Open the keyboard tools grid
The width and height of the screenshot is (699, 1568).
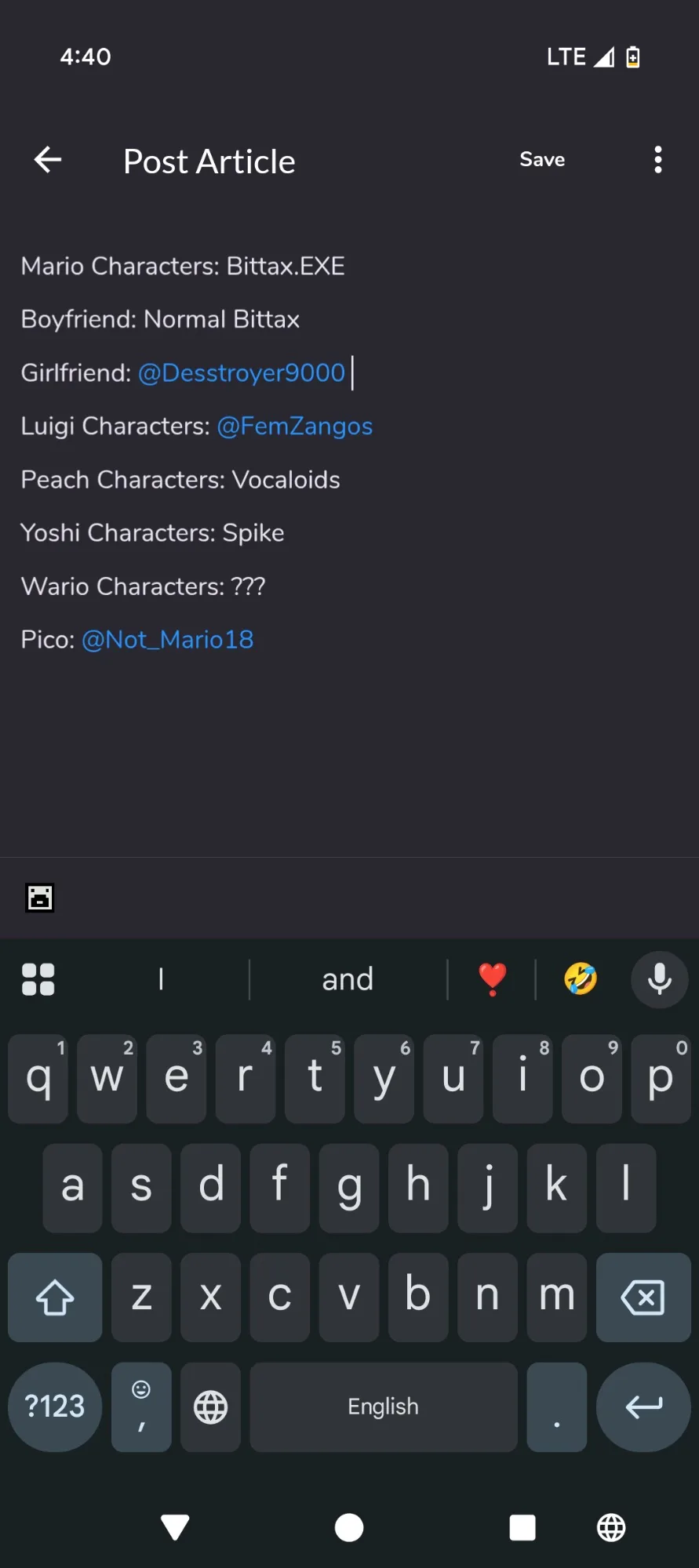(x=38, y=980)
